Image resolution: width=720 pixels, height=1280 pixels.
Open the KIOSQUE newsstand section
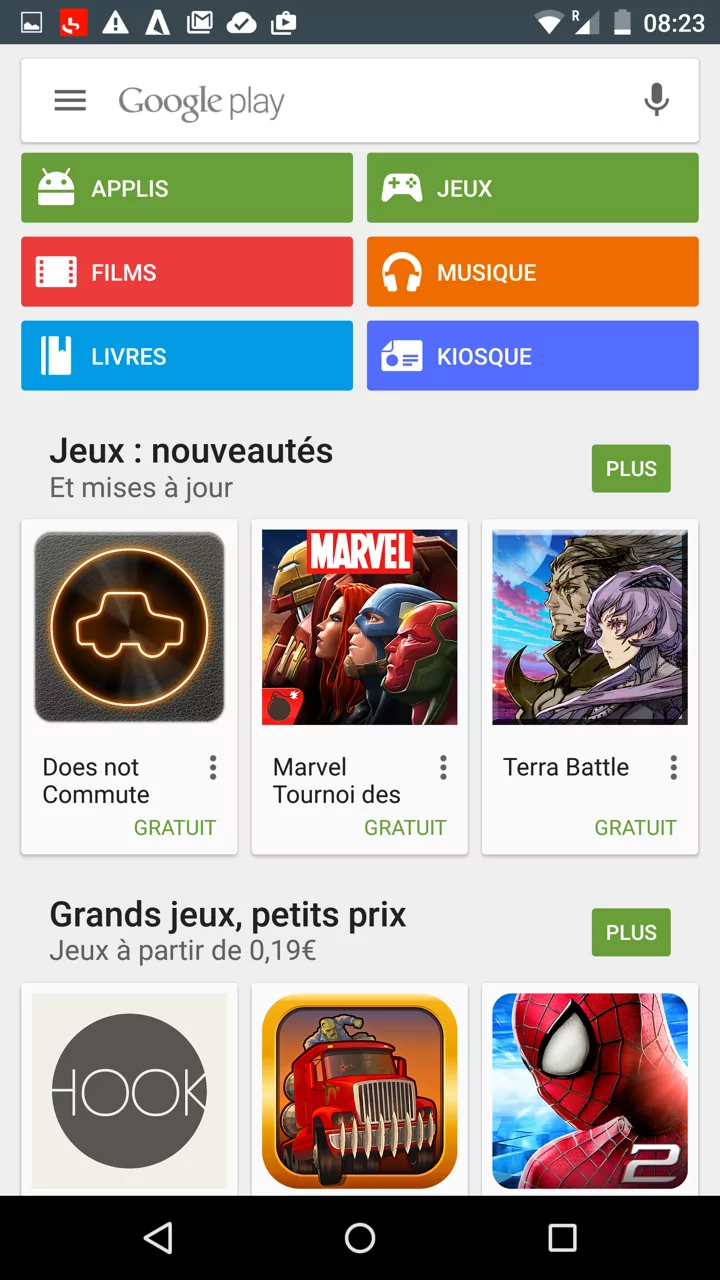click(x=532, y=356)
